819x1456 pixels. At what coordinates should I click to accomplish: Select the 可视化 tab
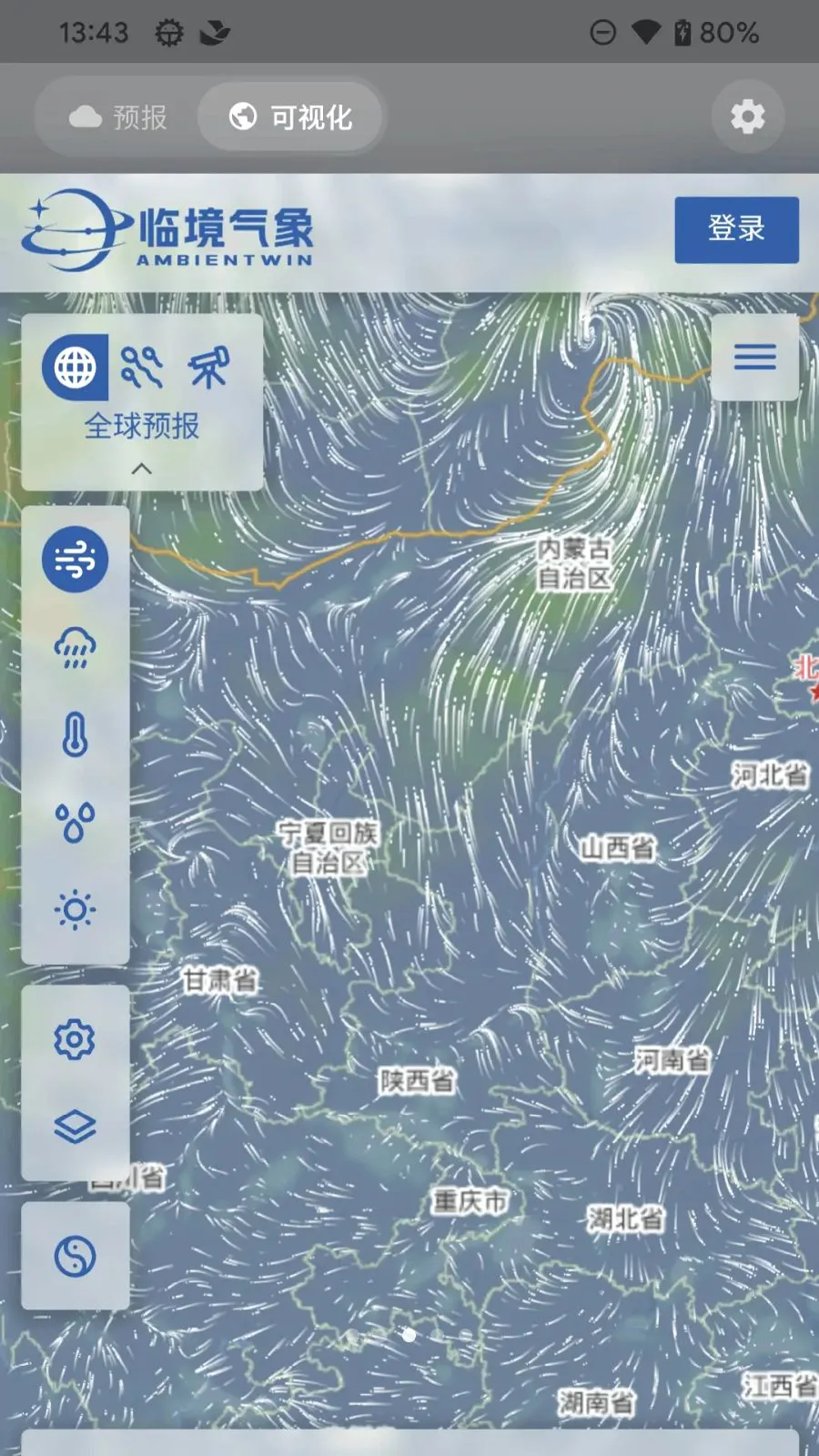pos(290,116)
